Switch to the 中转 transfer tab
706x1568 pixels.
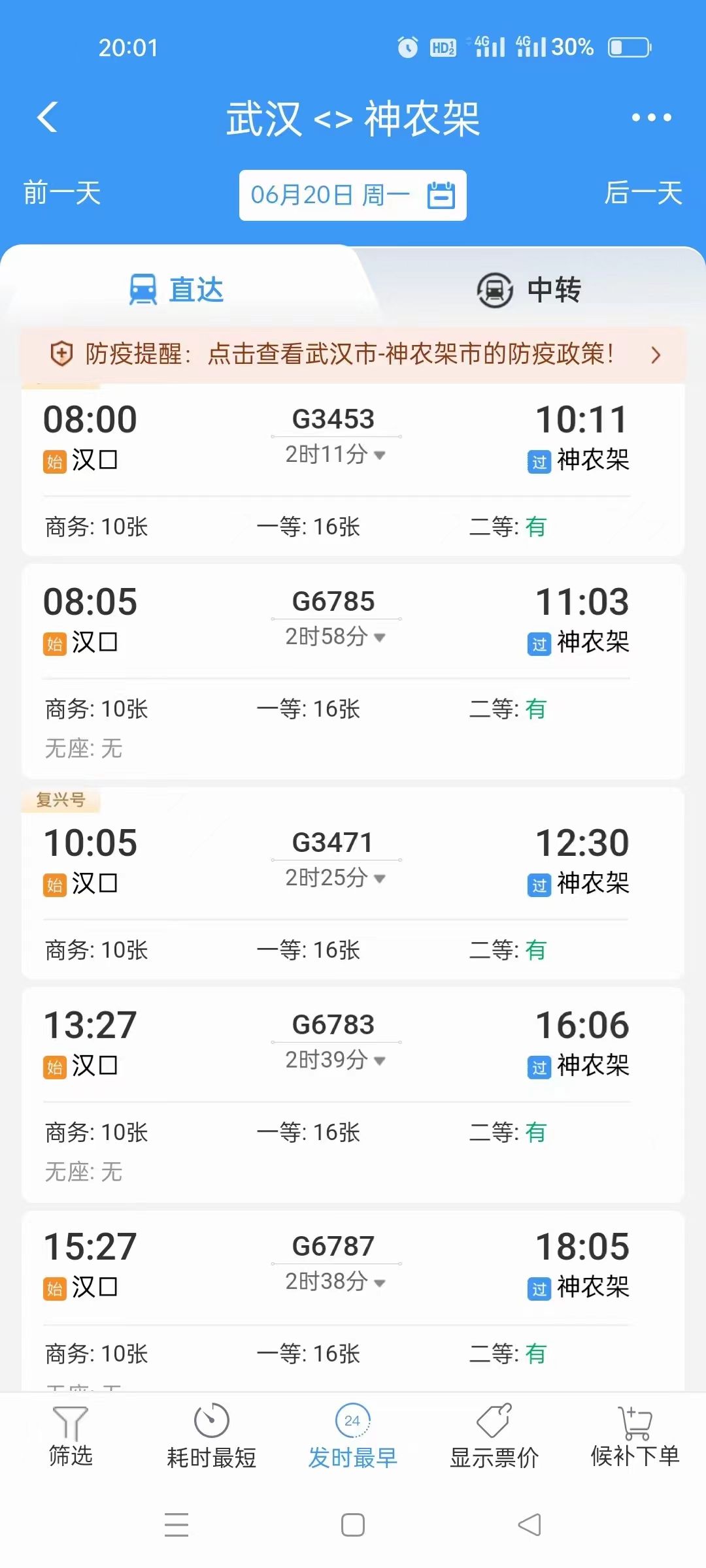529,289
